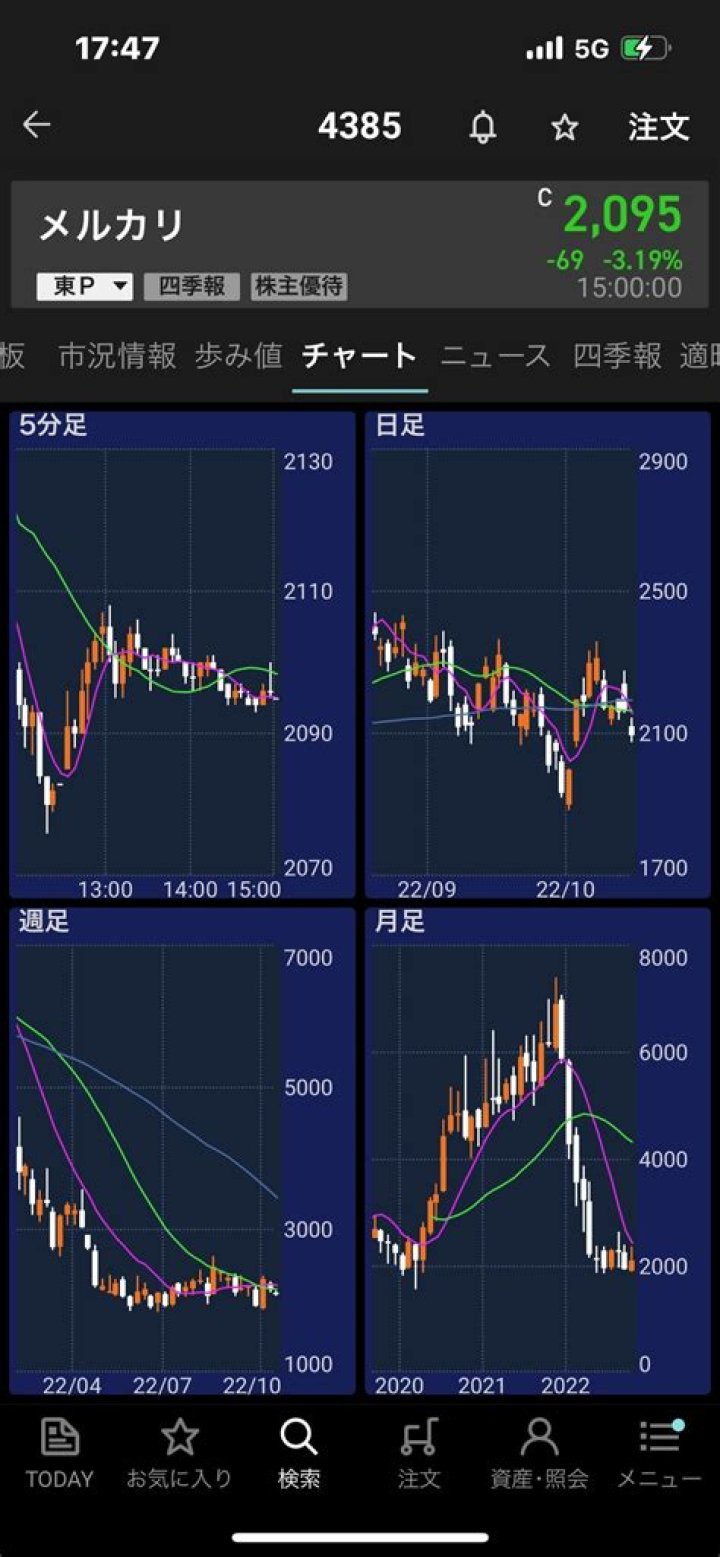Go back using the arrow icon
The width and height of the screenshot is (720, 1557).
tap(37, 125)
